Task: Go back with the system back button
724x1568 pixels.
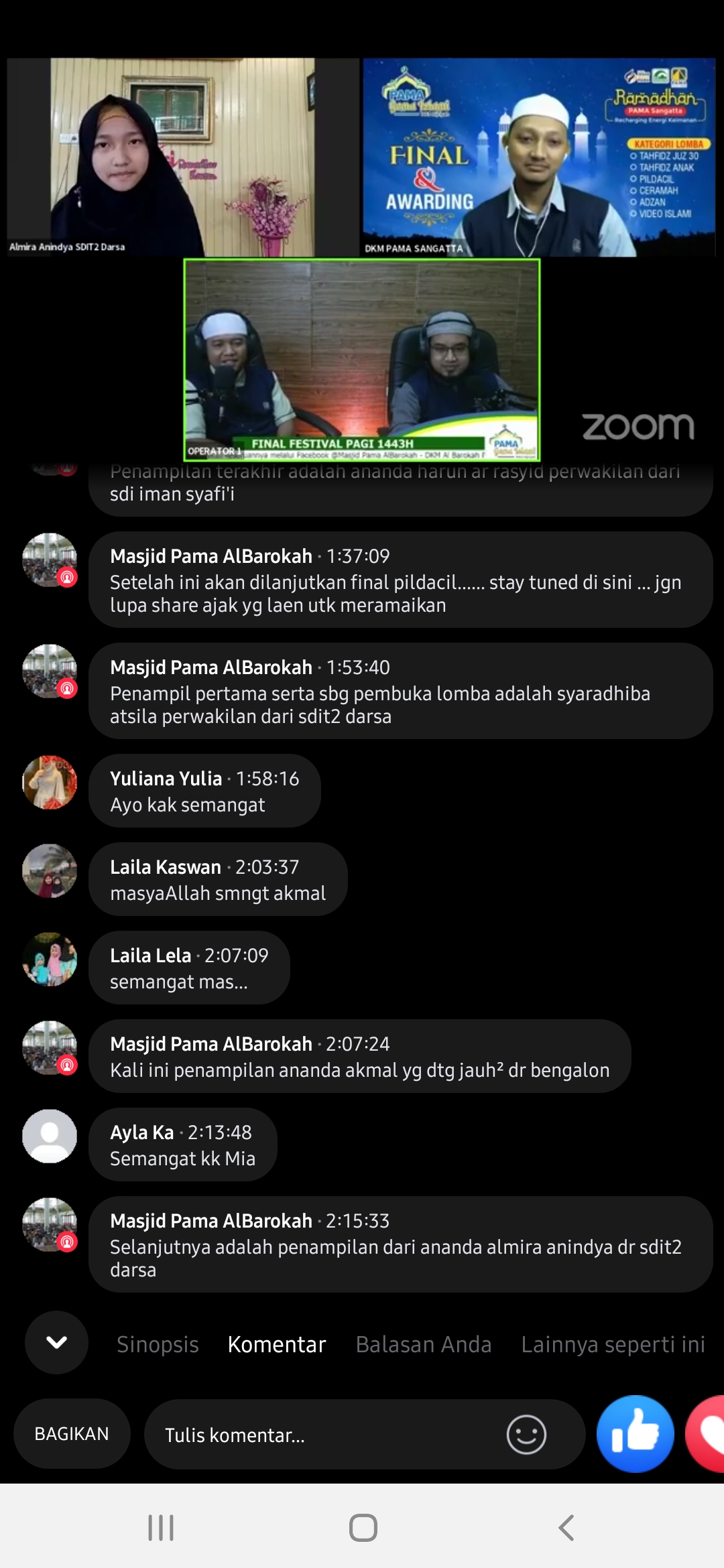Action: pos(566,1528)
